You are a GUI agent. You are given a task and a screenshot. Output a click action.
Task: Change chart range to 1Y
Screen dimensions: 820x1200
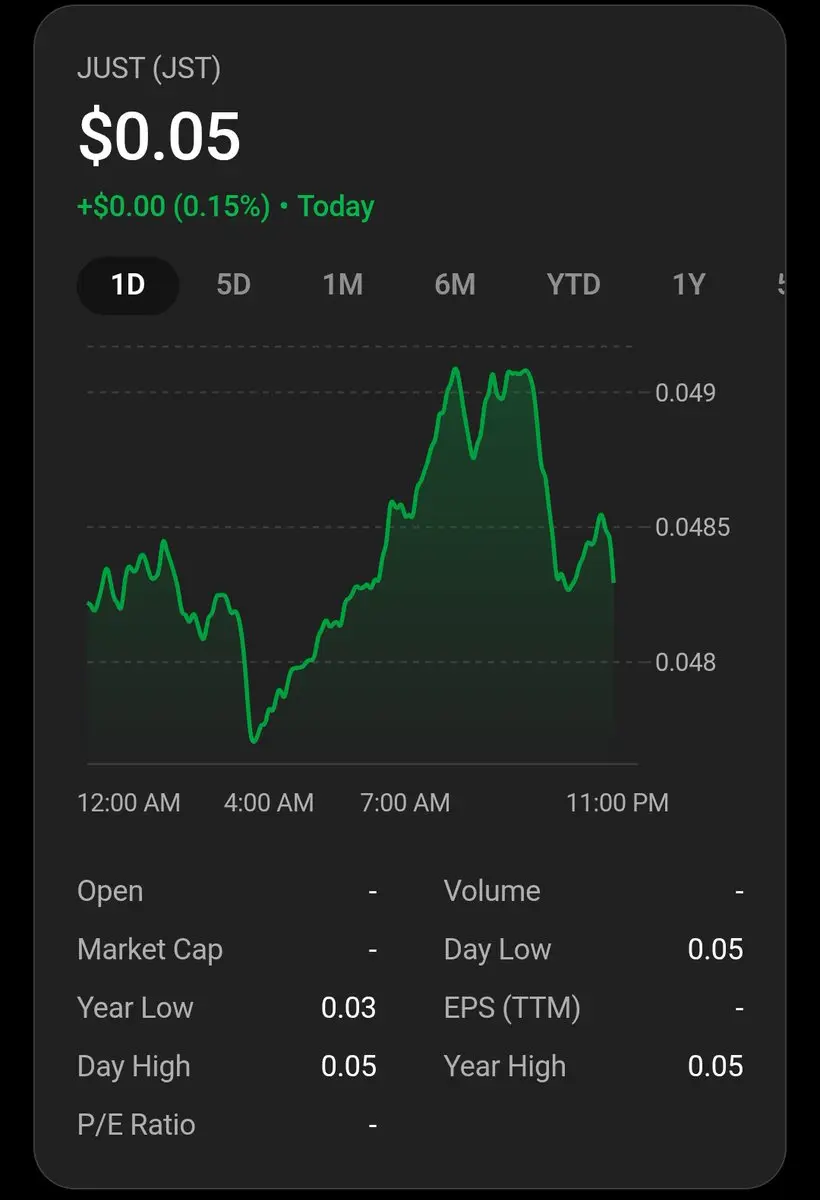(689, 285)
